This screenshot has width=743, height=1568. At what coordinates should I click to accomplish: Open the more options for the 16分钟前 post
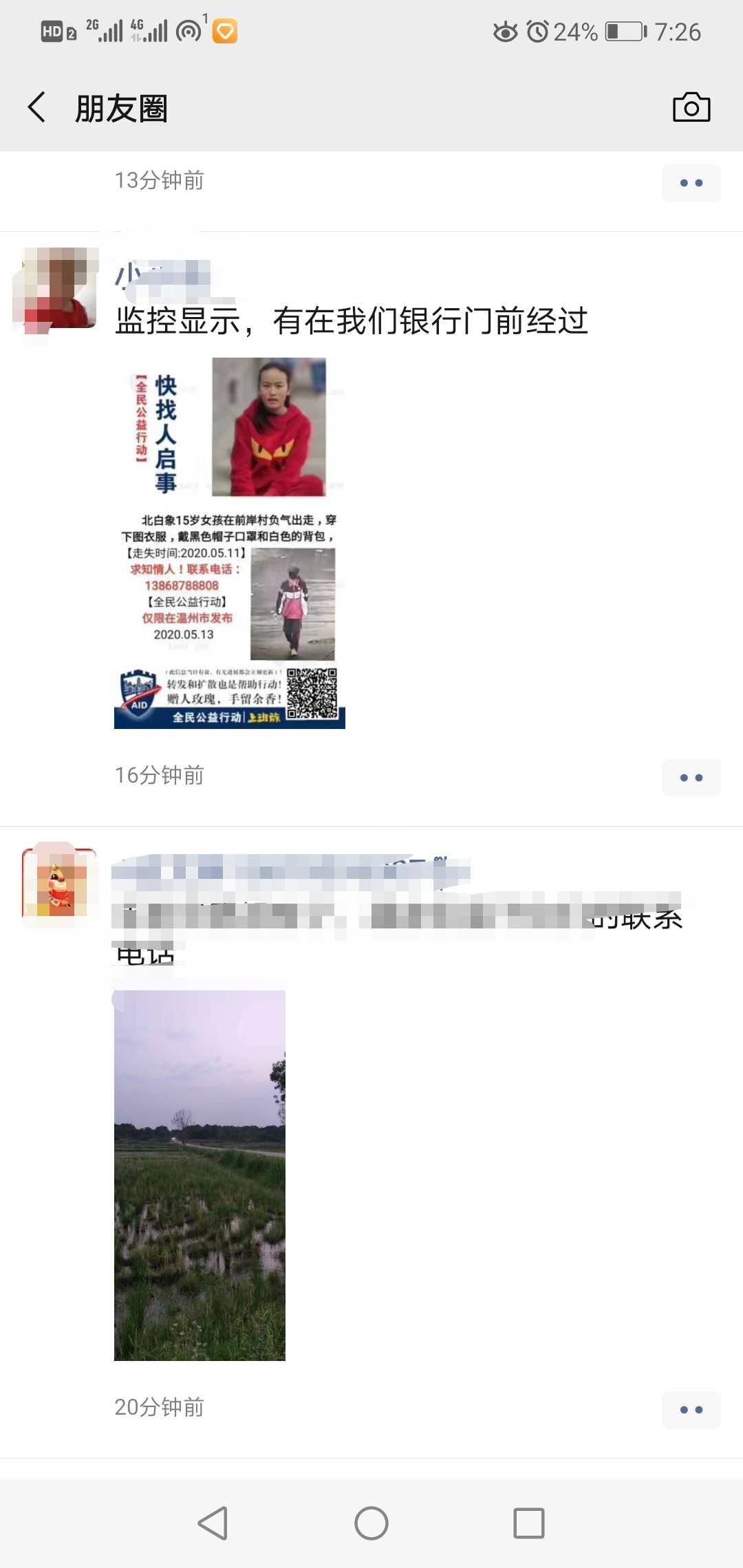tap(691, 778)
